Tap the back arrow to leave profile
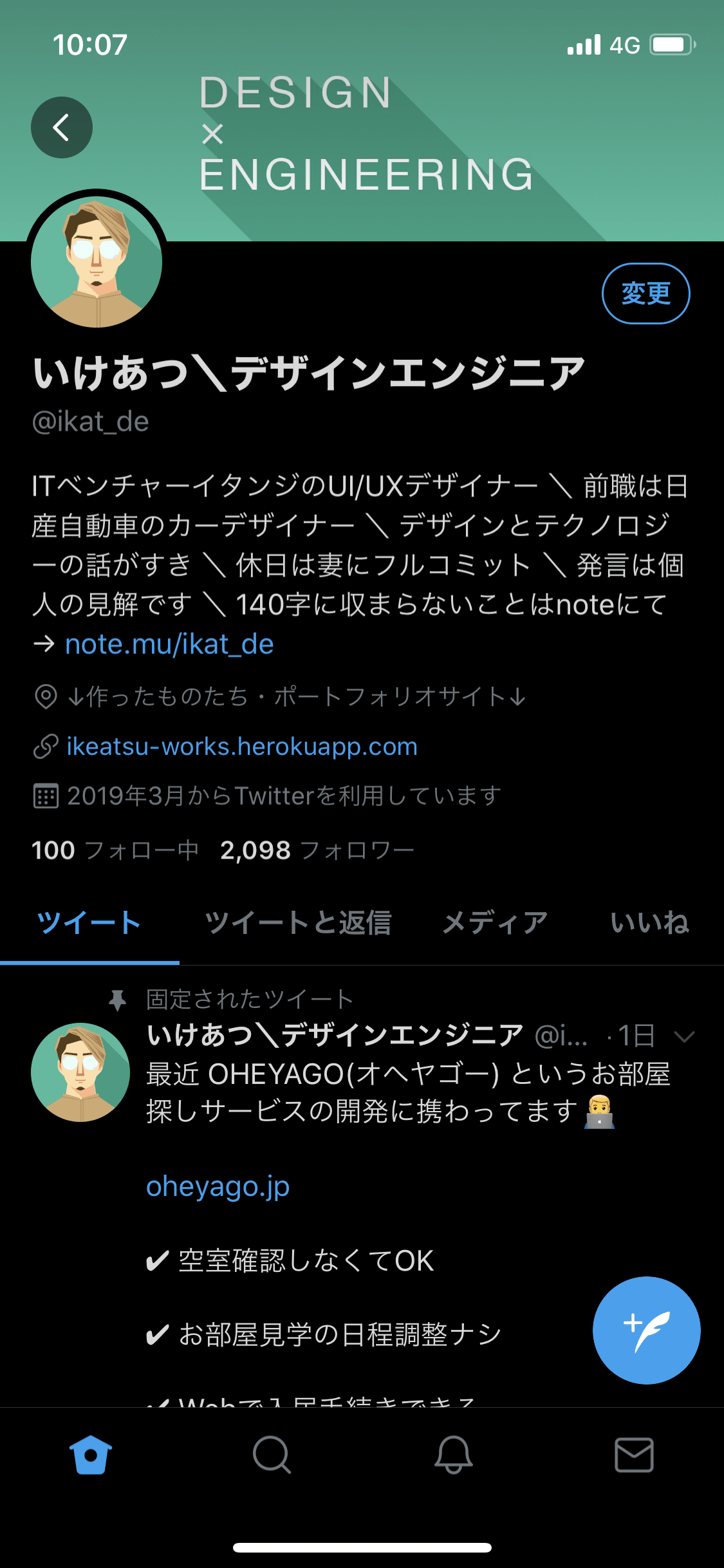Screen dimensions: 724x1568 (x=61, y=127)
